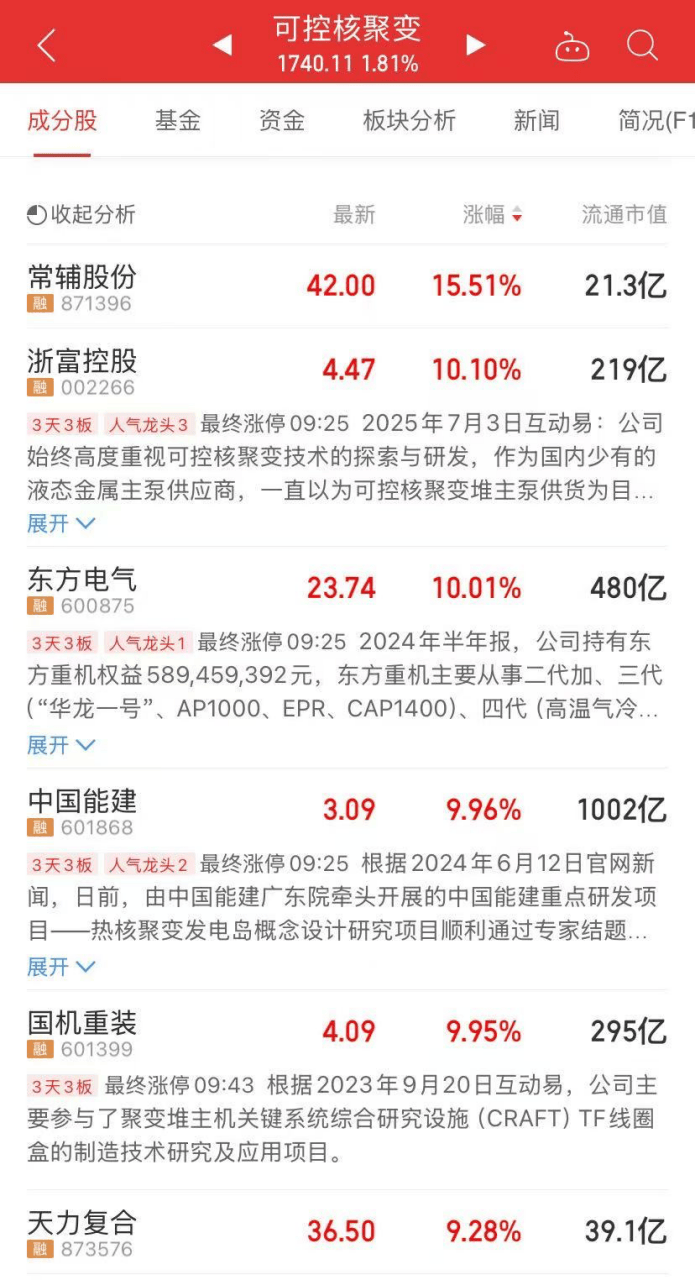Go back using the top-left arrow
695x1280 pixels.
point(46,45)
